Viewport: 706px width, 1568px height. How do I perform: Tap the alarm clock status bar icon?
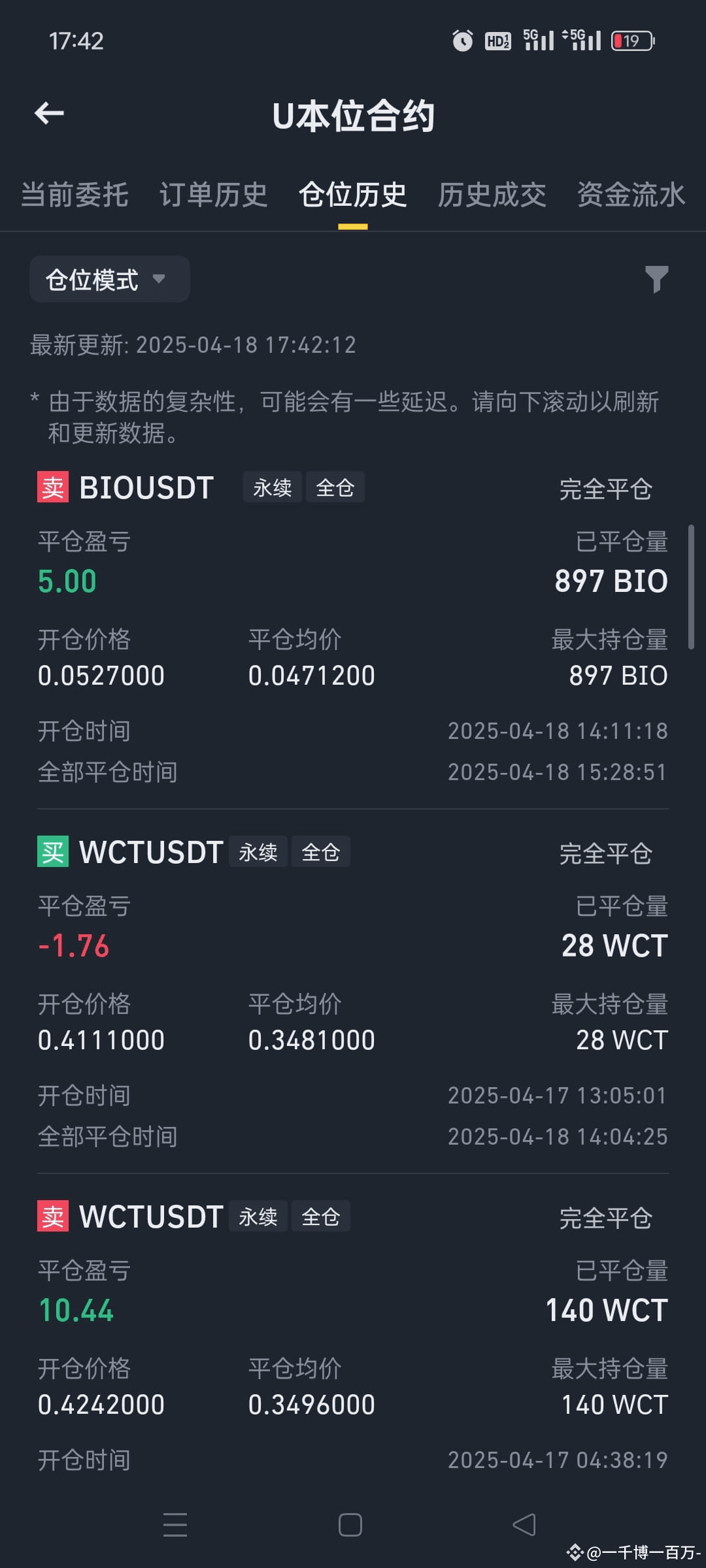pyautogui.click(x=462, y=41)
